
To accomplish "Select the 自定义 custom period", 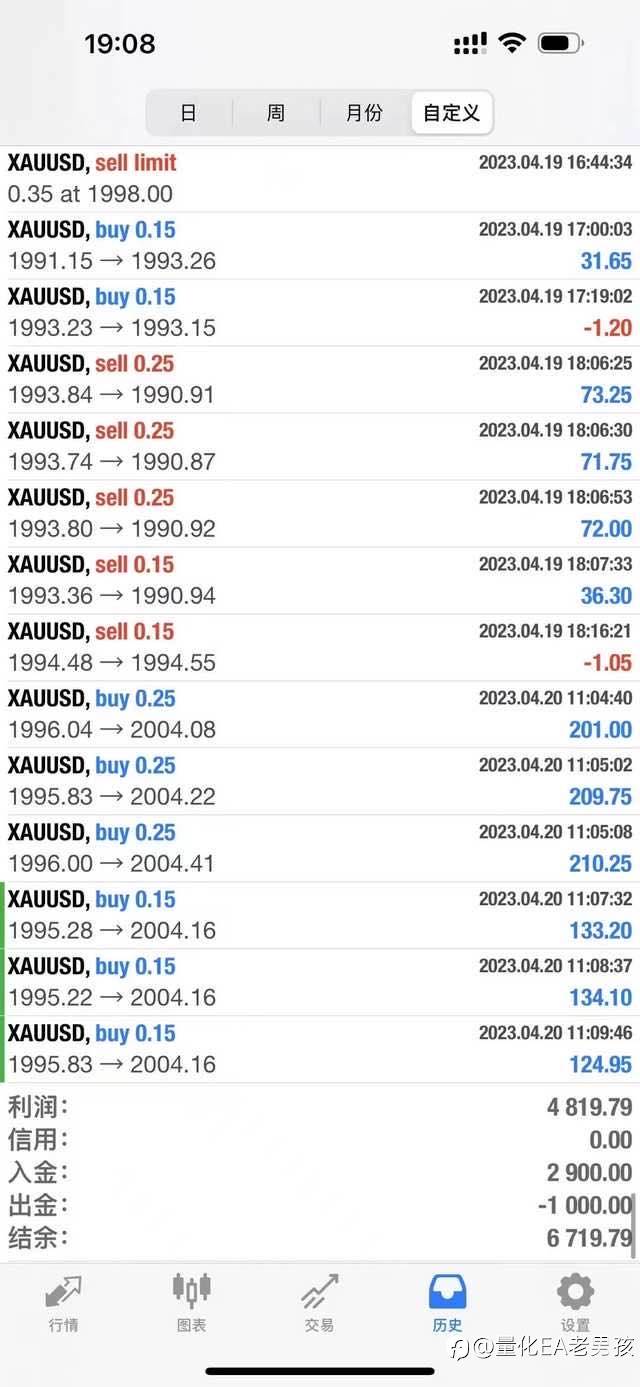I will (x=451, y=113).
